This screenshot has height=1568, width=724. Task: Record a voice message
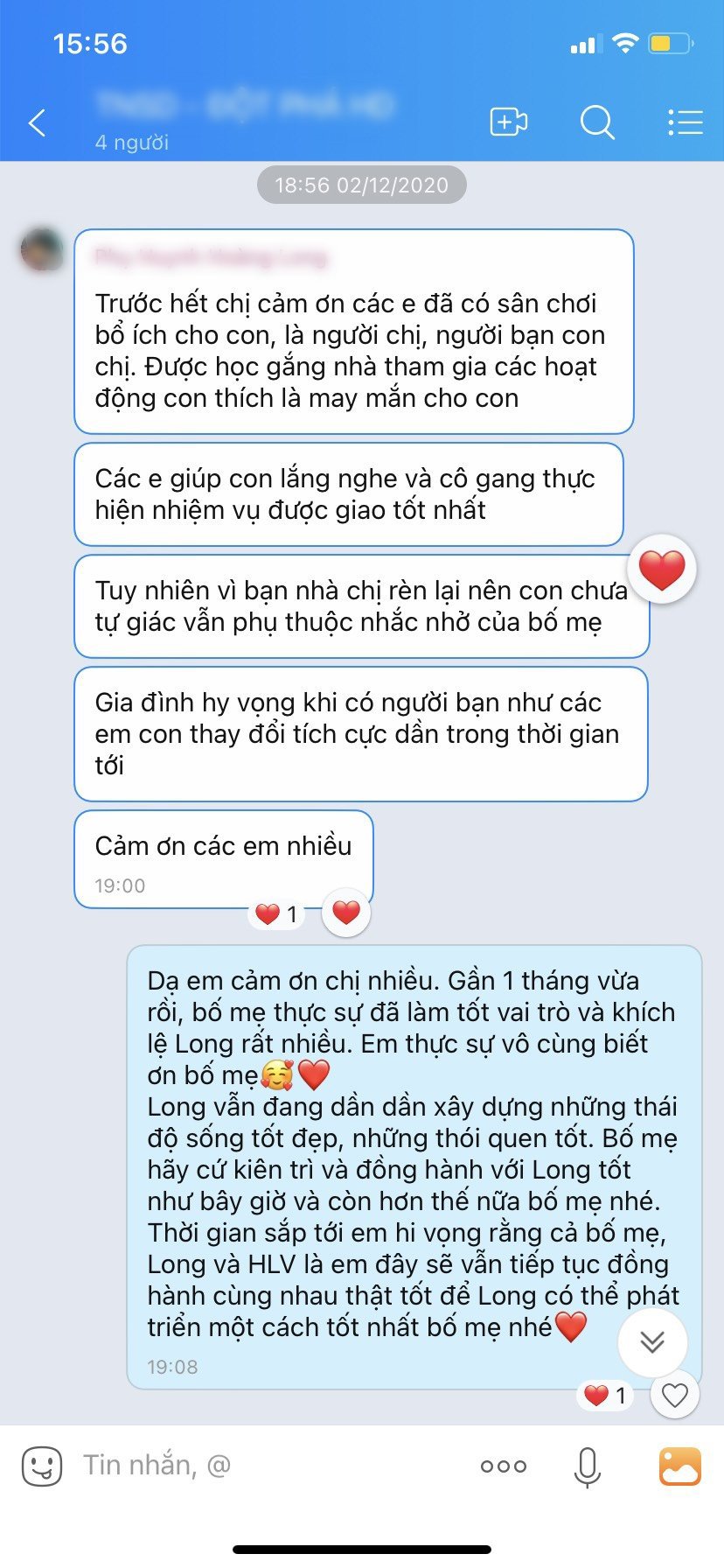click(x=587, y=1466)
